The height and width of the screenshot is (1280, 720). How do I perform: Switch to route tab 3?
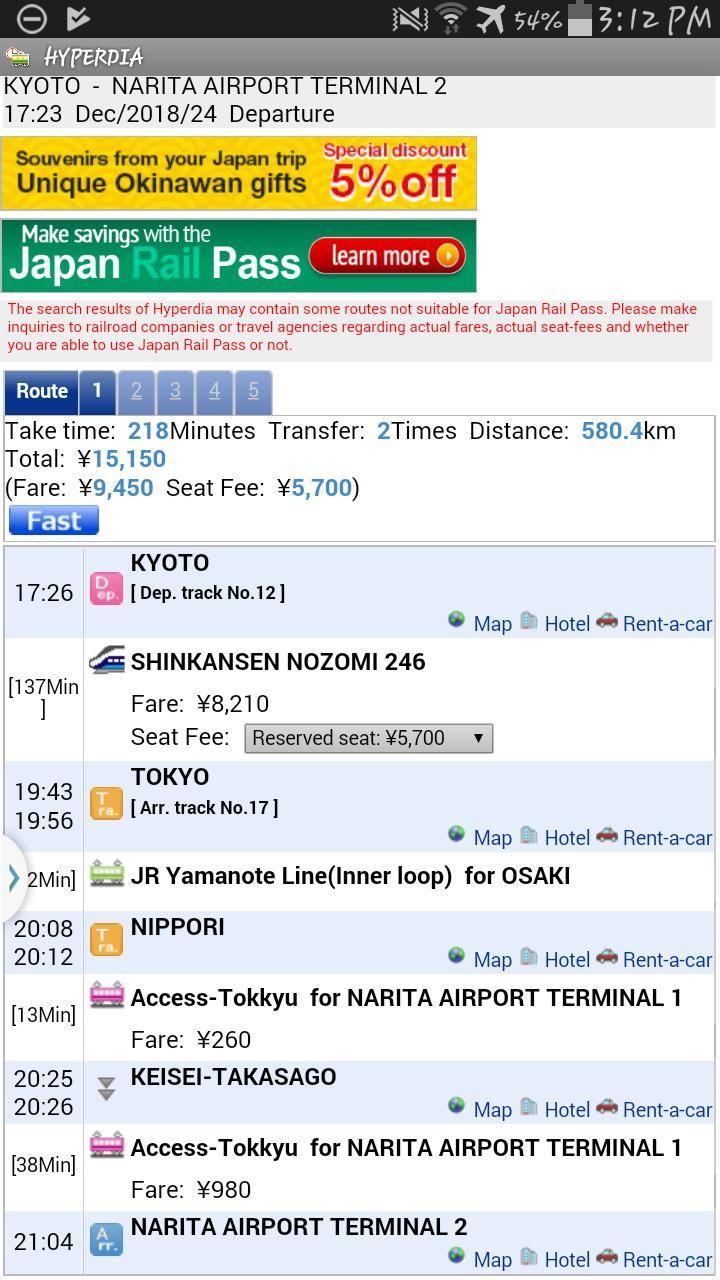coord(175,391)
